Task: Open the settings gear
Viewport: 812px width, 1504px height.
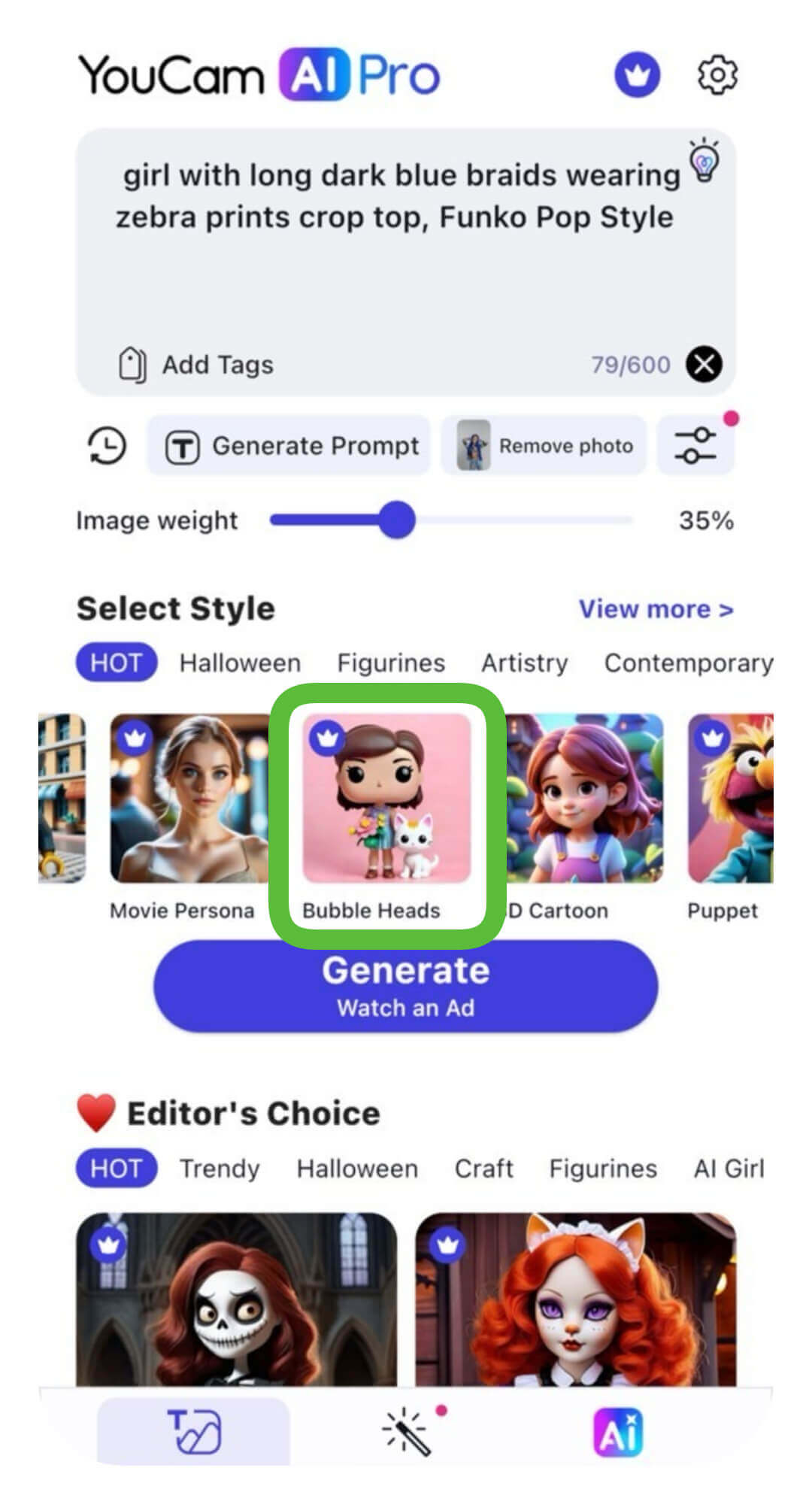Action: coord(717,75)
